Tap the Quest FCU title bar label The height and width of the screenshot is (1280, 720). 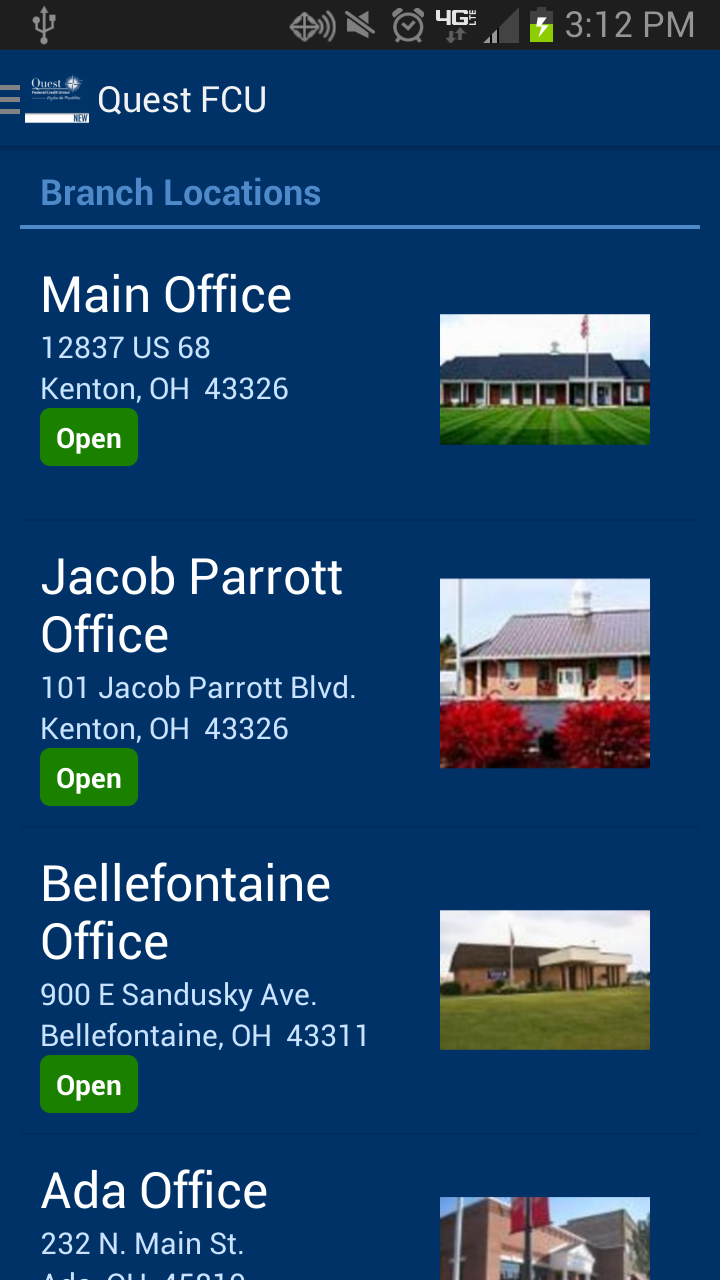pyautogui.click(x=181, y=99)
